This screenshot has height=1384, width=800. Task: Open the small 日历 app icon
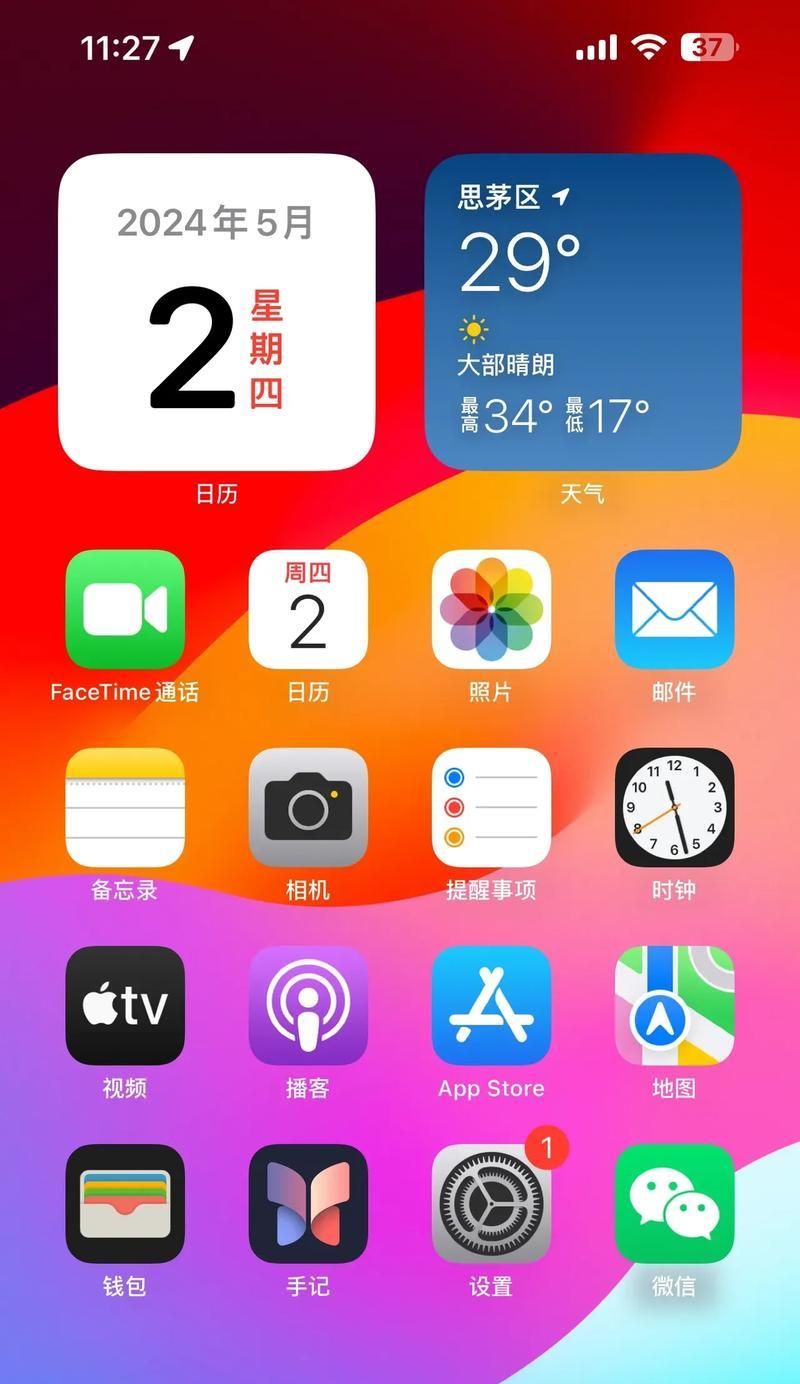308,609
